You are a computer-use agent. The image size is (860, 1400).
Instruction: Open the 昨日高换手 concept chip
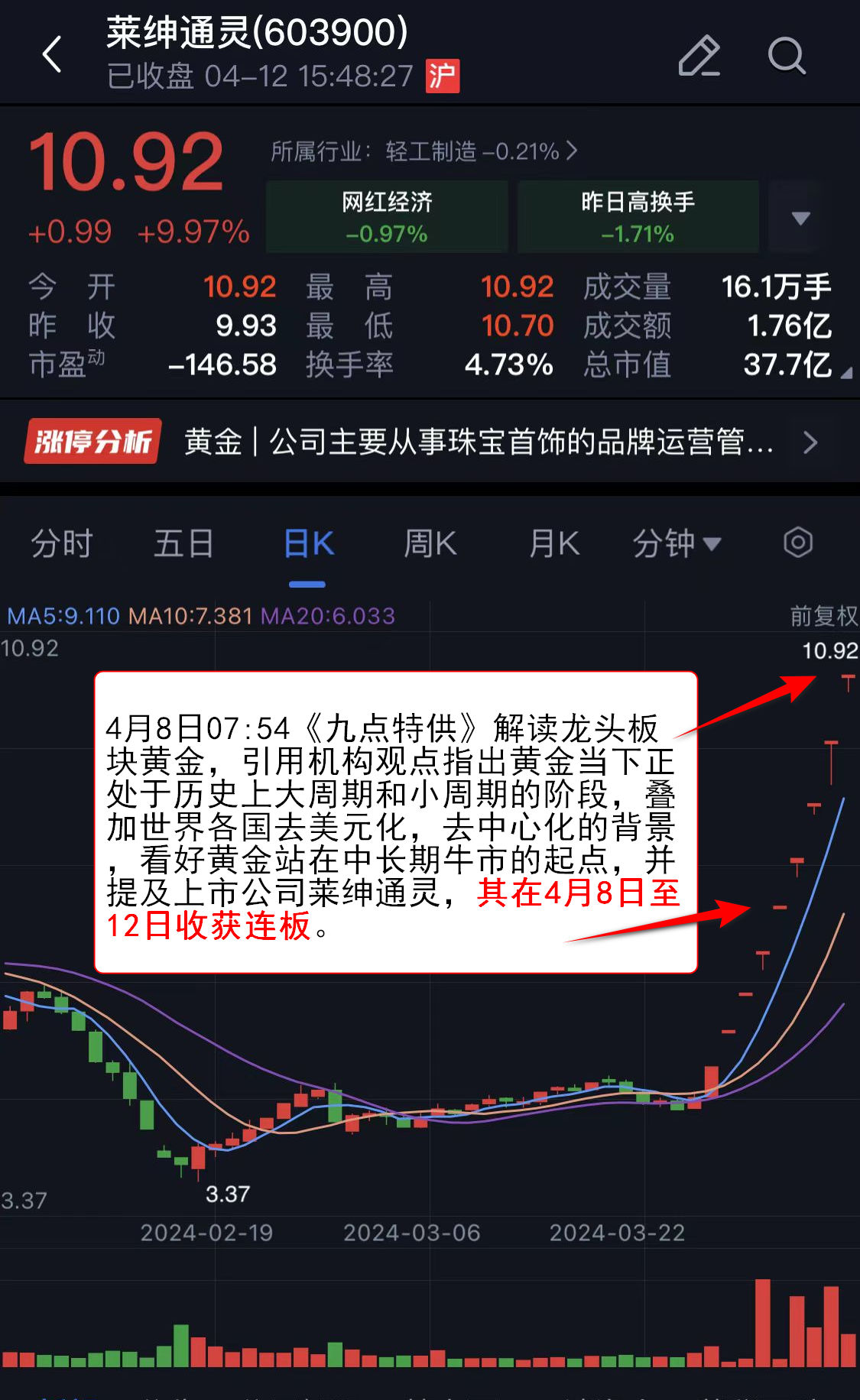pos(638,217)
